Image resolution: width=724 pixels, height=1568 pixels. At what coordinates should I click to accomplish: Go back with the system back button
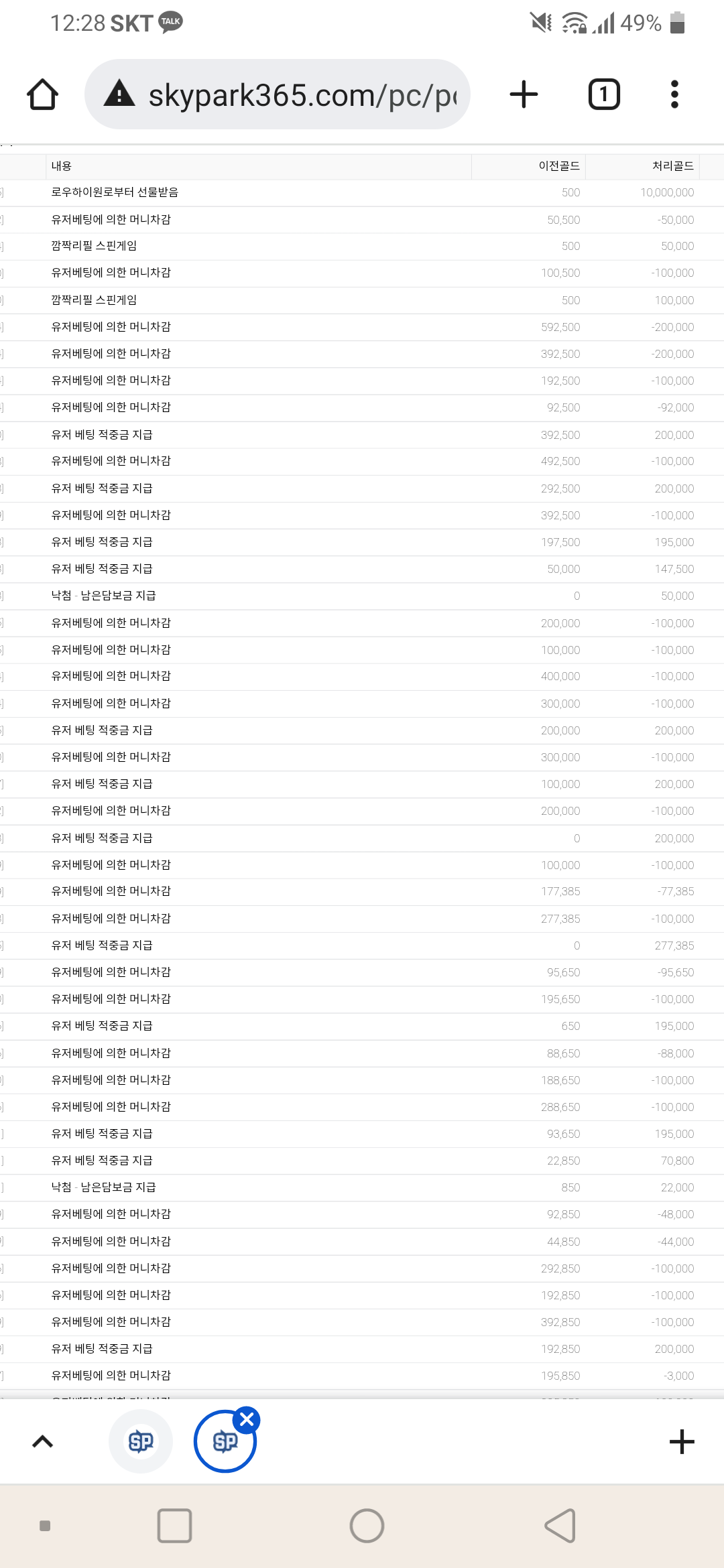pyautogui.click(x=560, y=1526)
